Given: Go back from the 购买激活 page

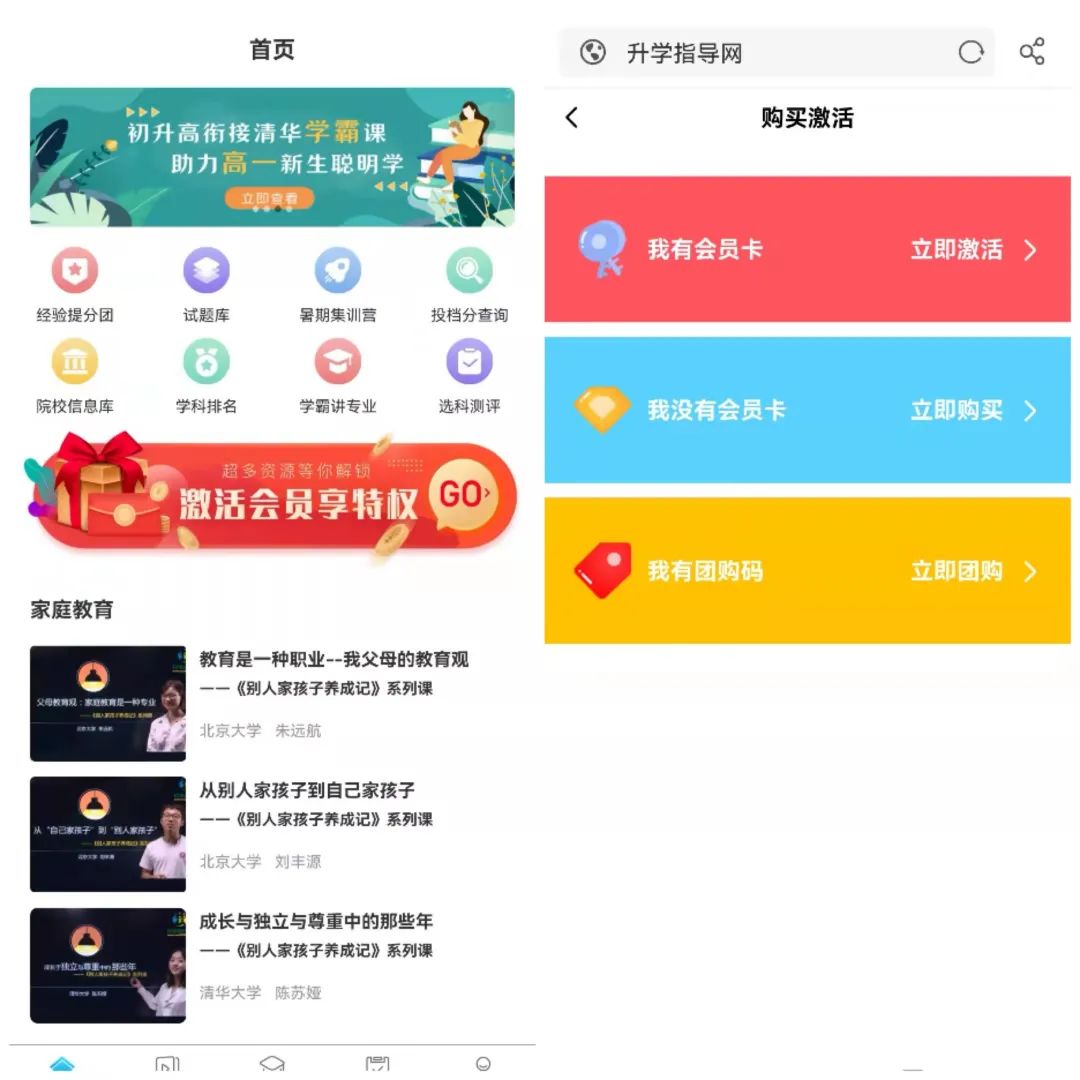Looking at the screenshot, I should click(571, 118).
